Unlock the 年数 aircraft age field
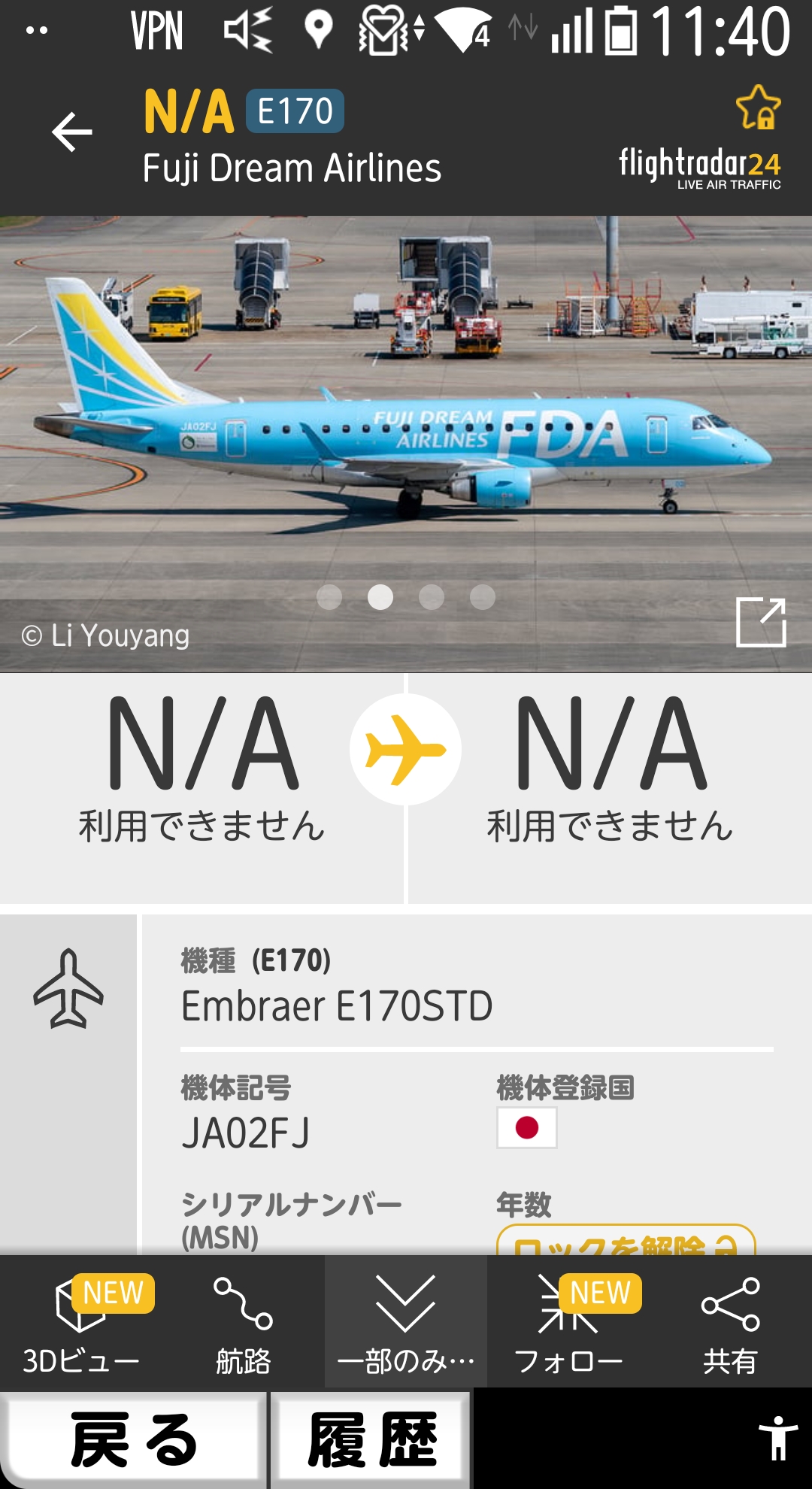812x1489 pixels. click(x=626, y=1242)
